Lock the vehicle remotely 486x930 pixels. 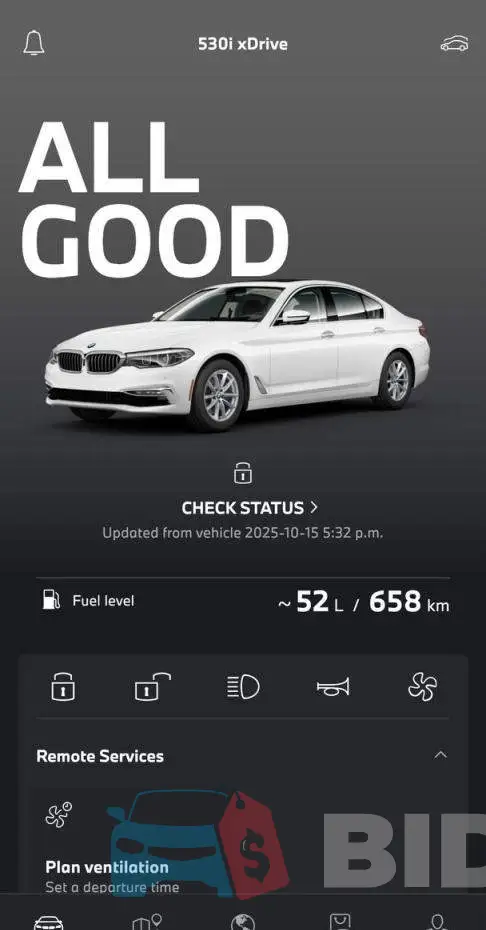pos(63,687)
